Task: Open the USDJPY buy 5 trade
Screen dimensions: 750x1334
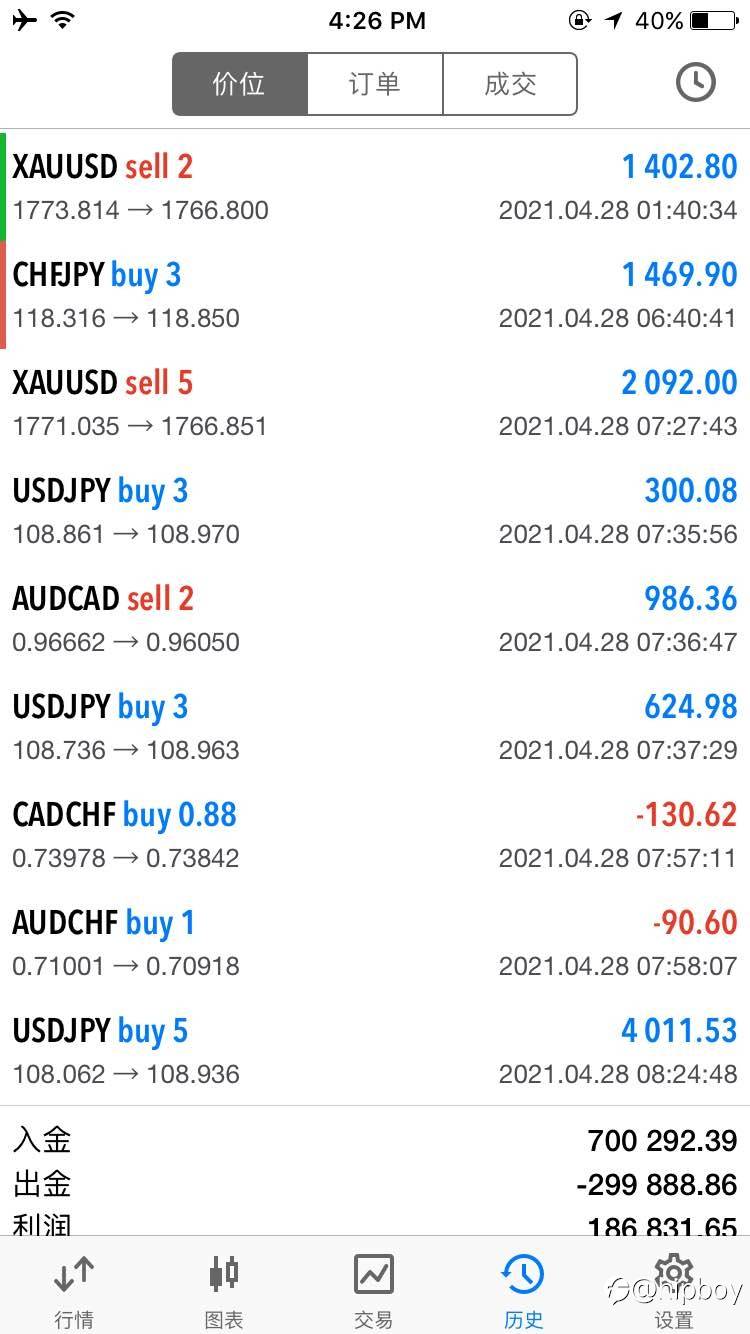Action: coord(375,1051)
